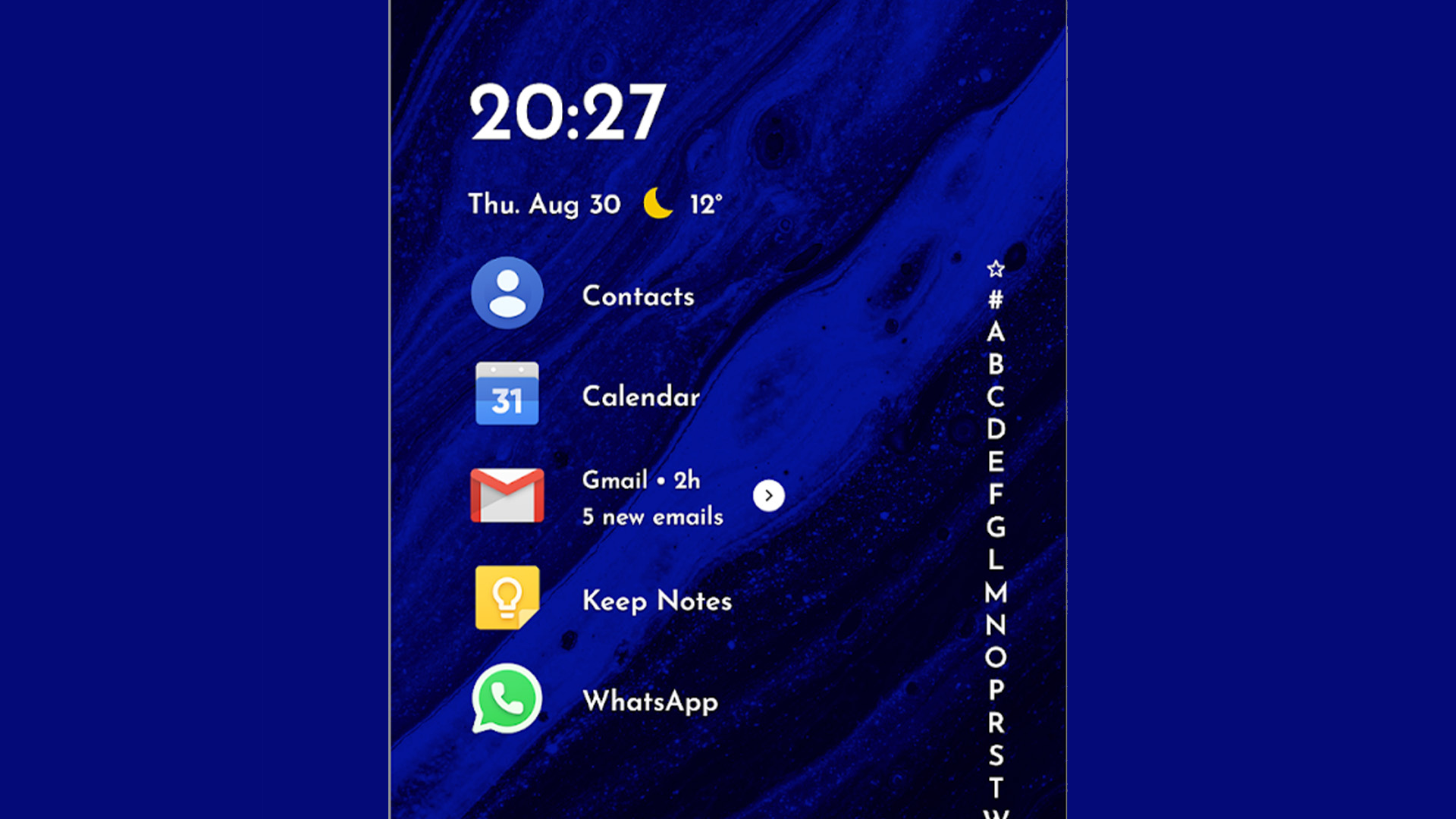This screenshot has width=1456, height=819.
Task: Open the Contacts app
Action: click(x=582, y=294)
